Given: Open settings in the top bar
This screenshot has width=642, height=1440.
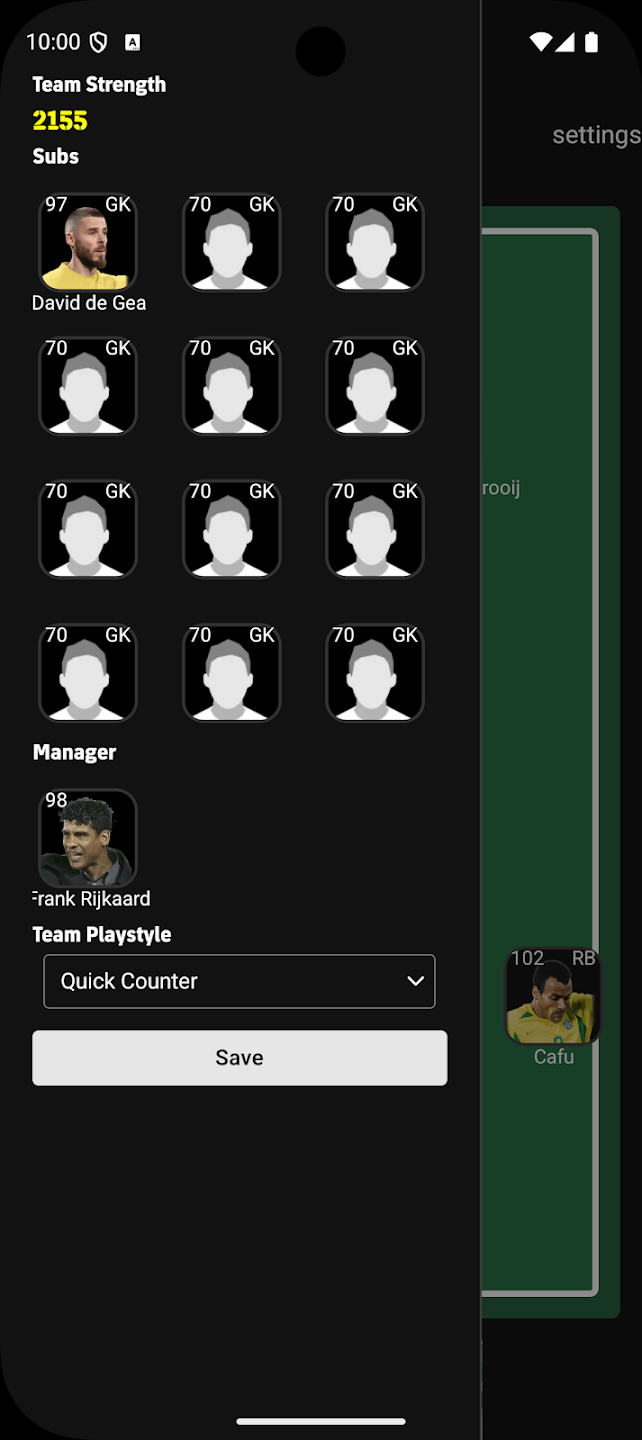Looking at the screenshot, I should coord(596,135).
